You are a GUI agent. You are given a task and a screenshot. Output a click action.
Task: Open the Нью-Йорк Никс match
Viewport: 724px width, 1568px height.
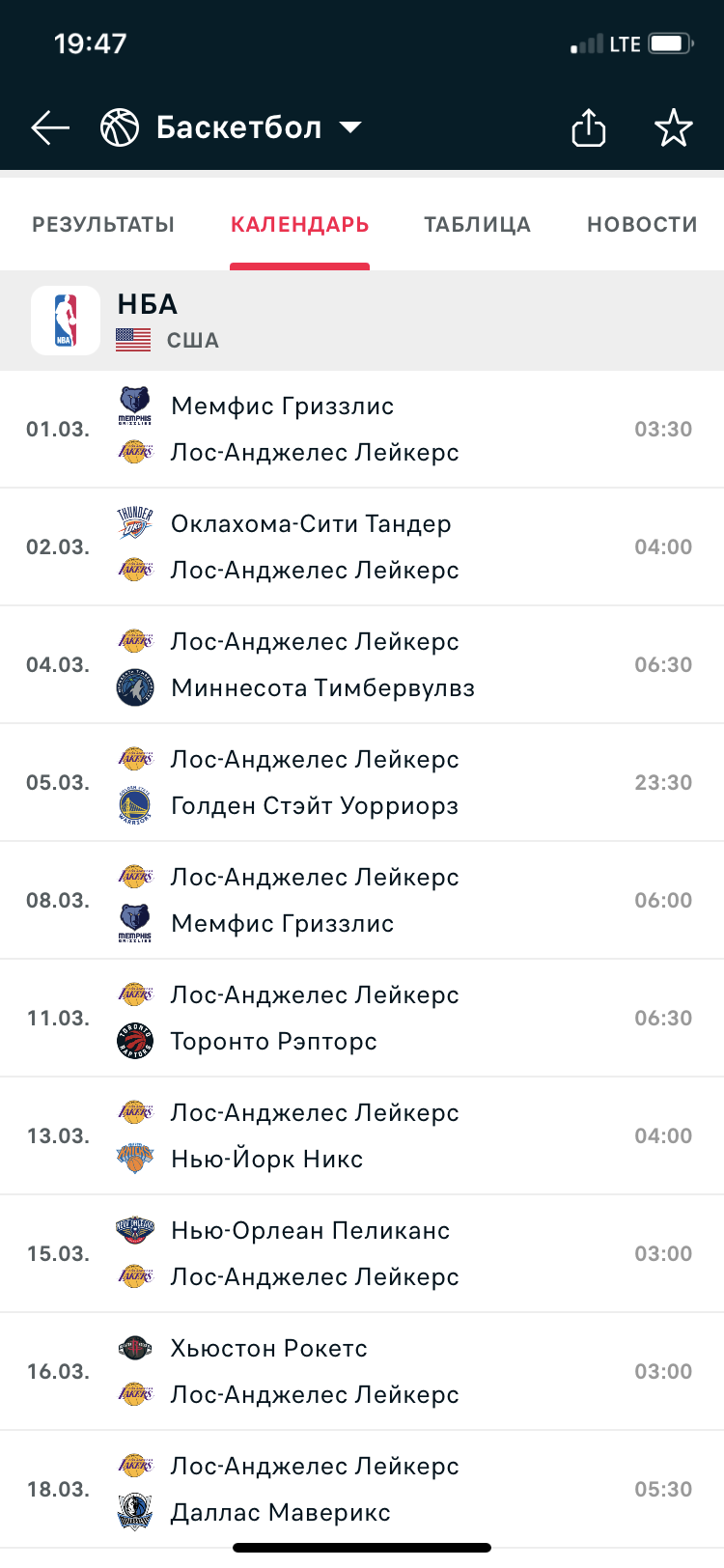(362, 1135)
